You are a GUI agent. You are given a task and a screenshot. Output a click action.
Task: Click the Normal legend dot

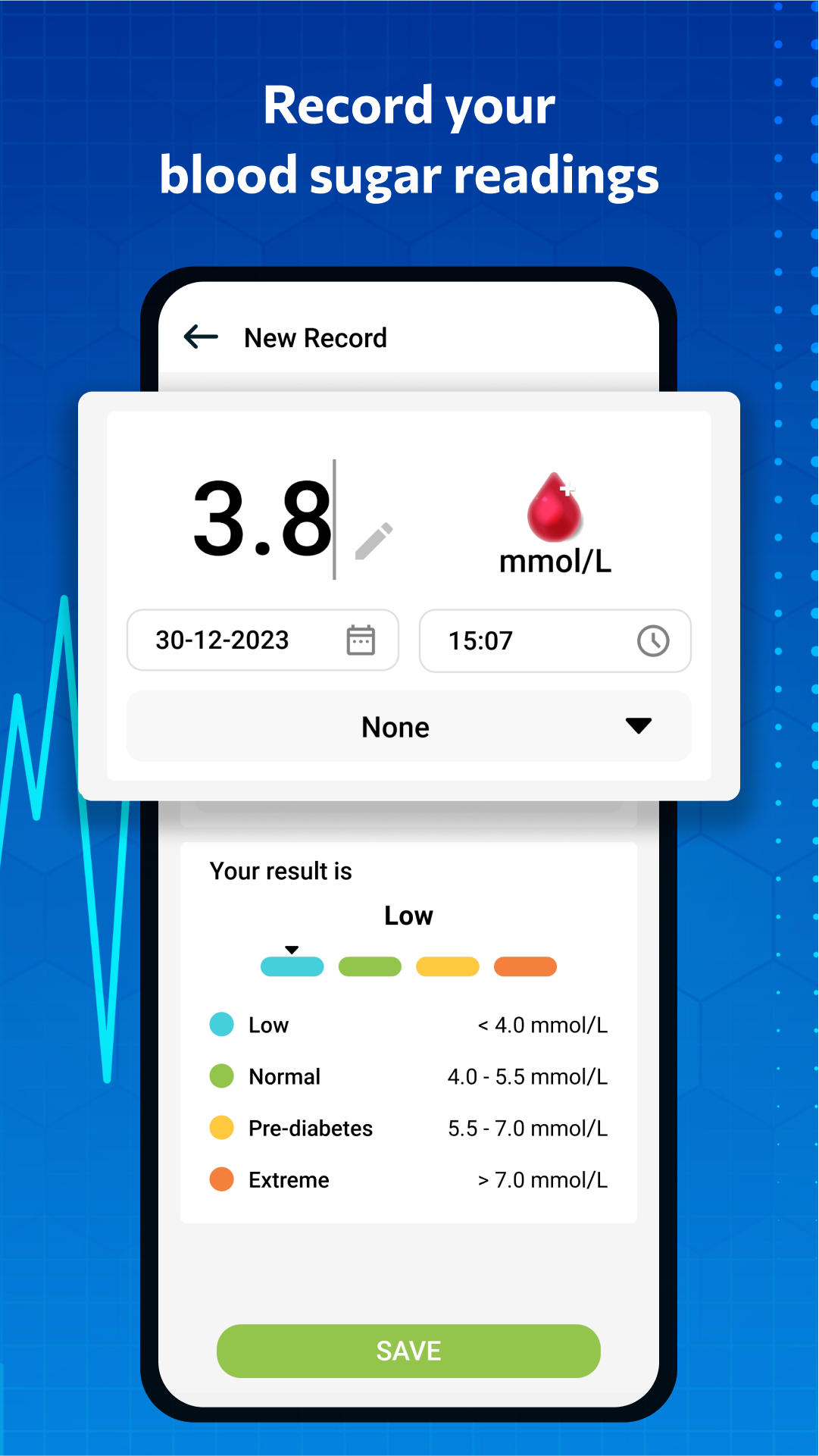click(x=220, y=1076)
